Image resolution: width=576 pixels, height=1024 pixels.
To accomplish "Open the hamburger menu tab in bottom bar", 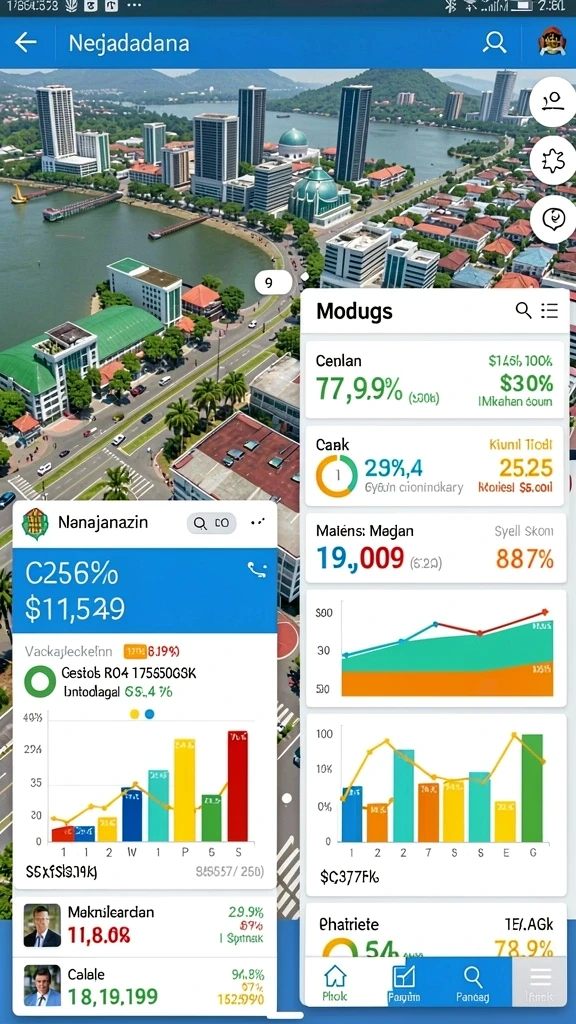I will coord(539,982).
